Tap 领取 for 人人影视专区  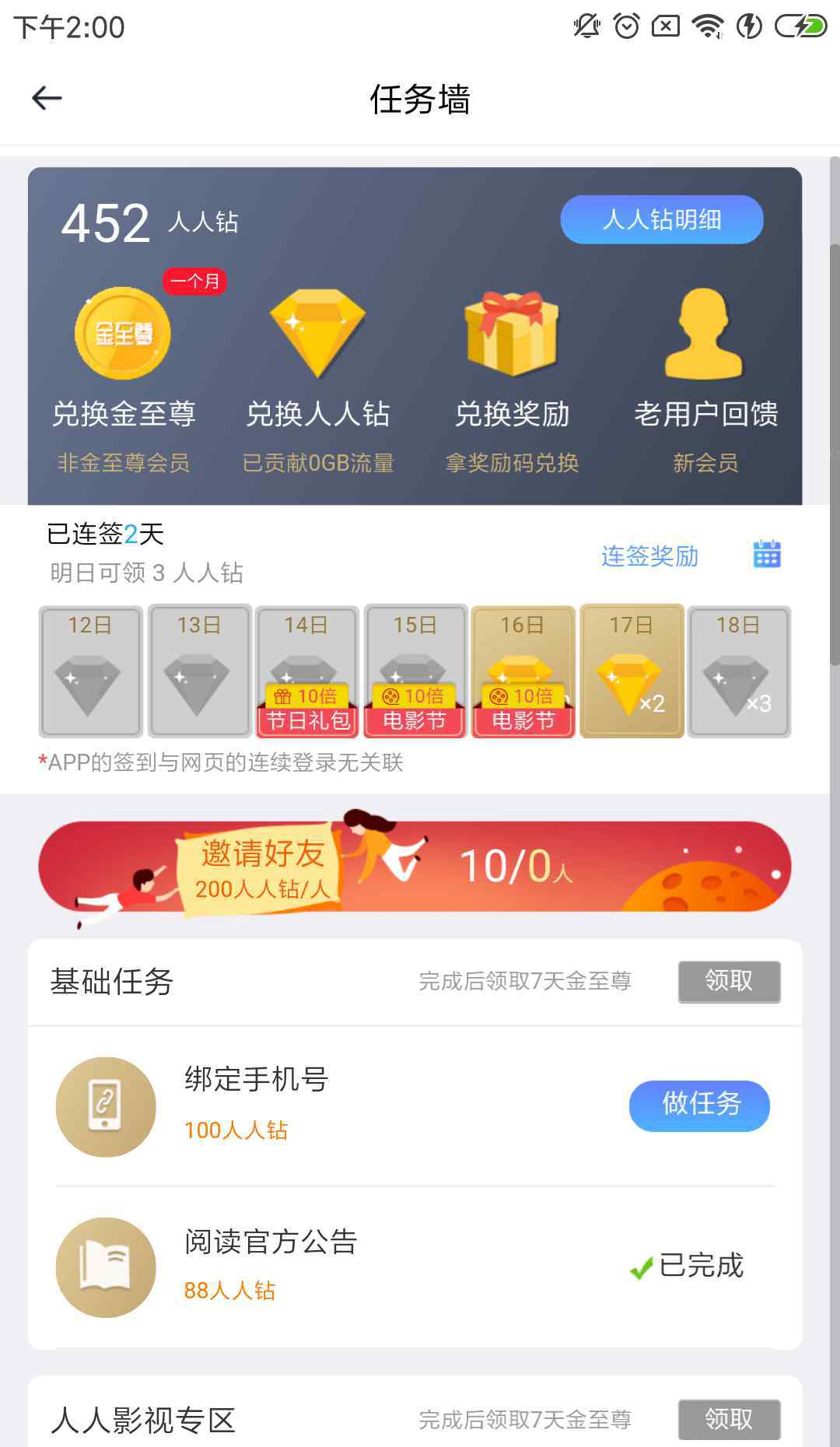(729, 1420)
